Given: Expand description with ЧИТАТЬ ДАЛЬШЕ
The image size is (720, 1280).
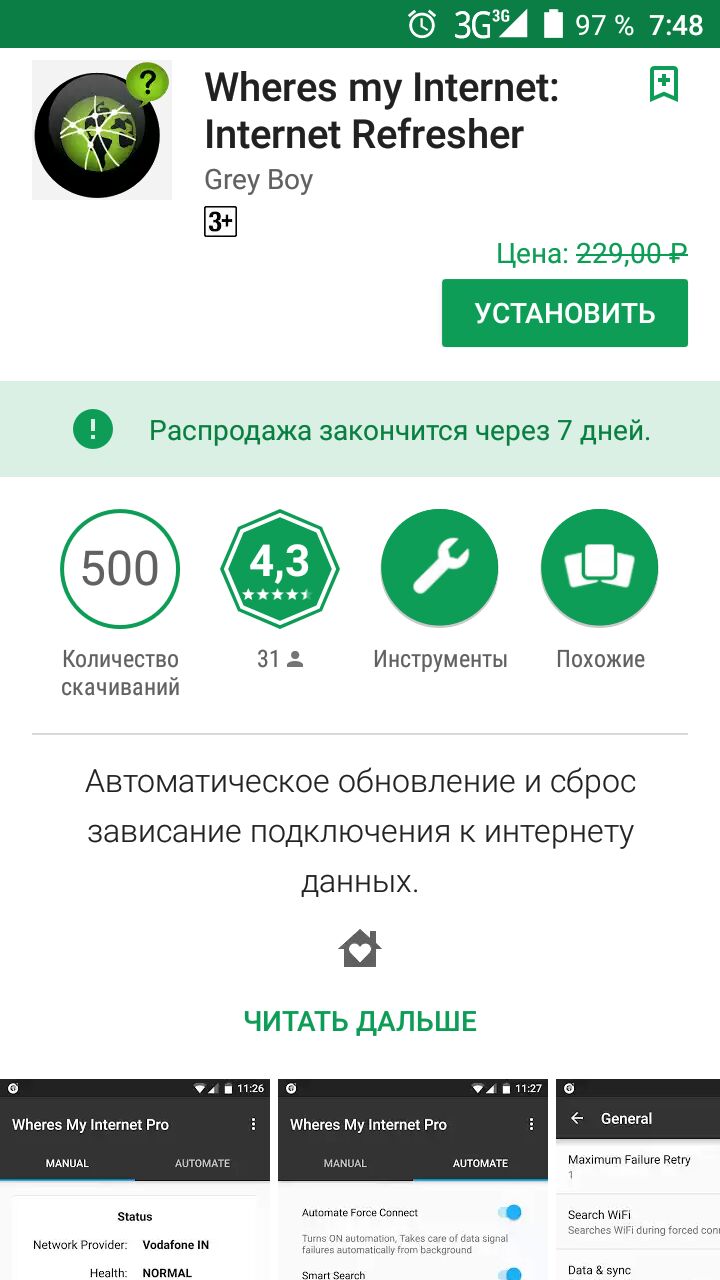Looking at the screenshot, I should [360, 1021].
